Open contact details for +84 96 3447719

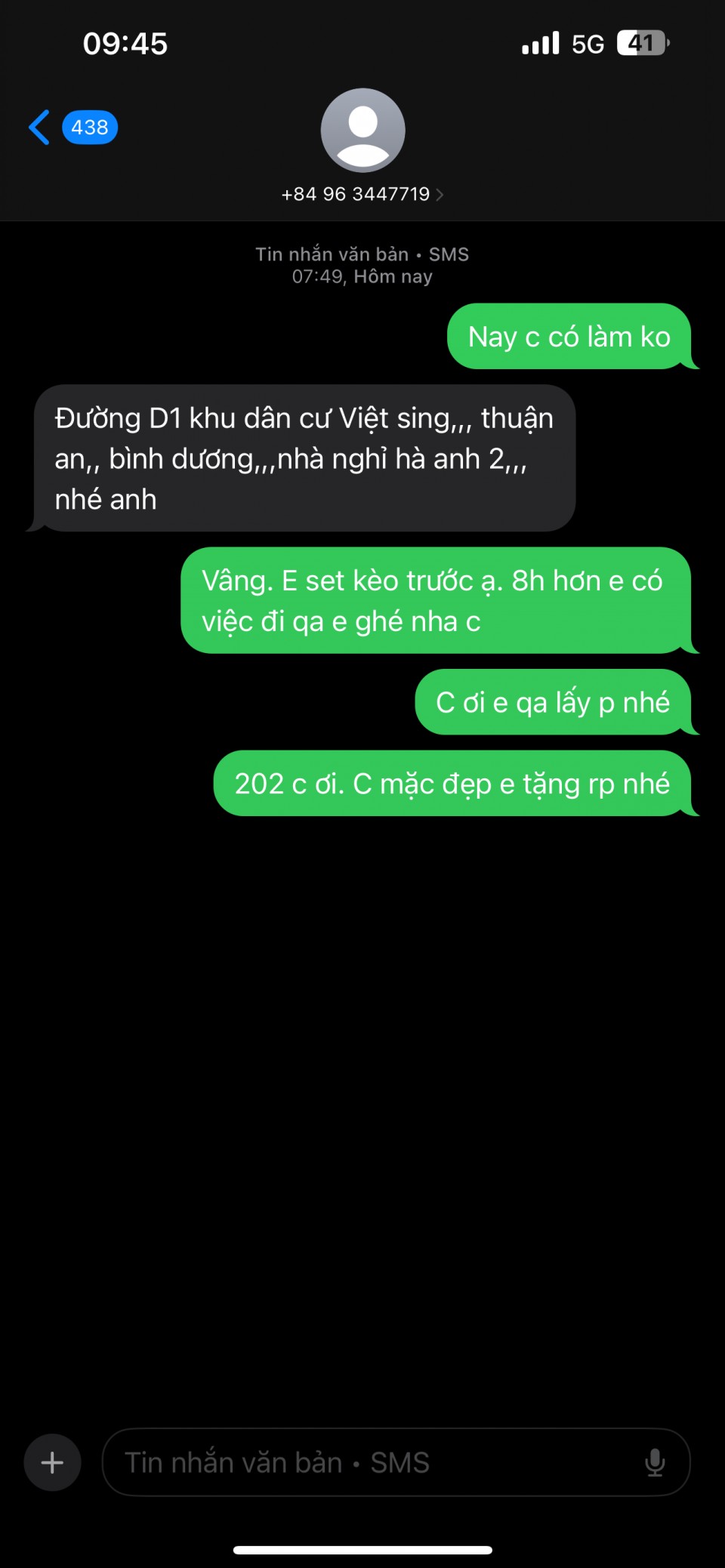tap(362, 193)
